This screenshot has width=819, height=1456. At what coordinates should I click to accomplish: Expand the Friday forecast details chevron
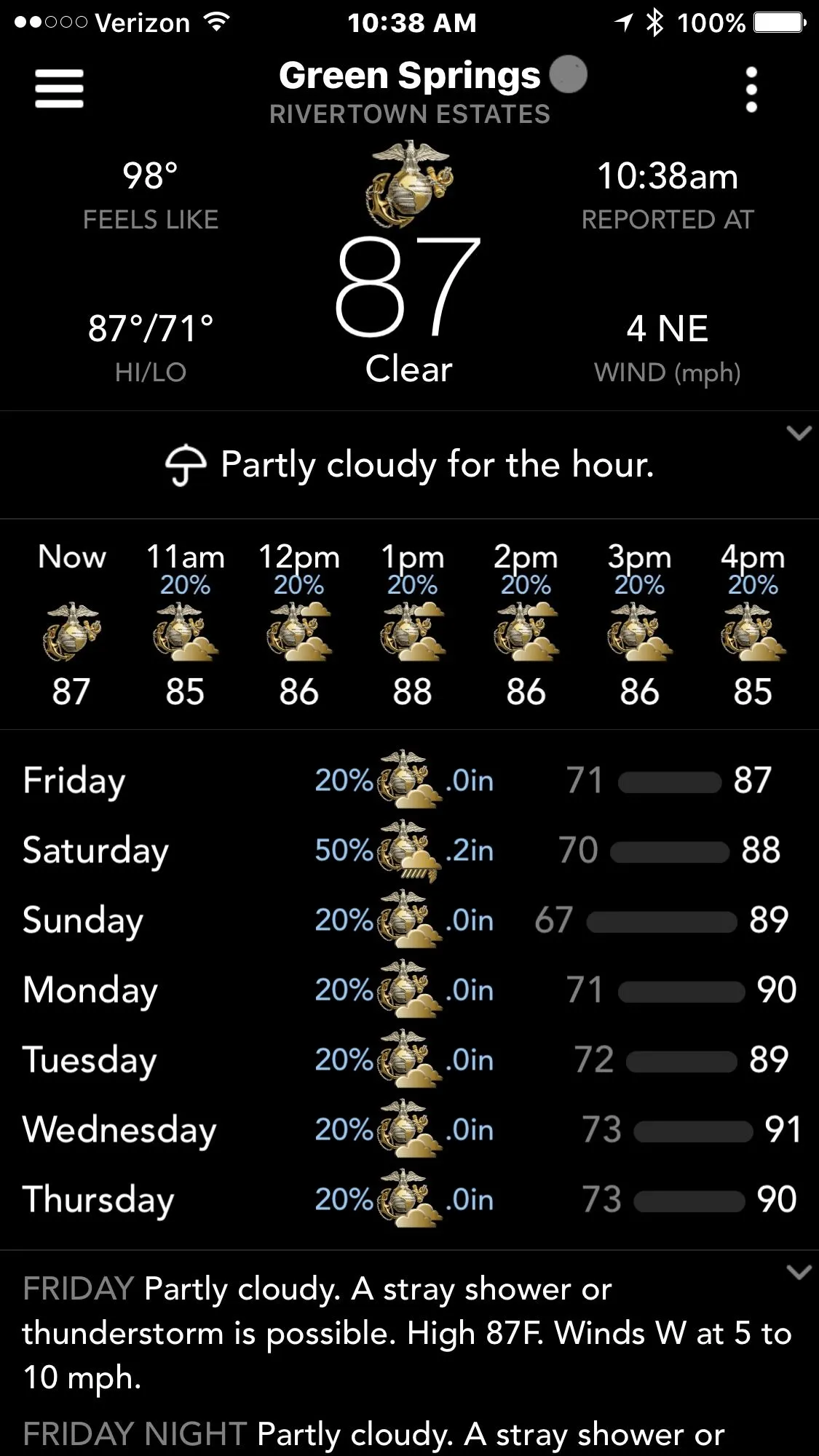click(x=799, y=1272)
